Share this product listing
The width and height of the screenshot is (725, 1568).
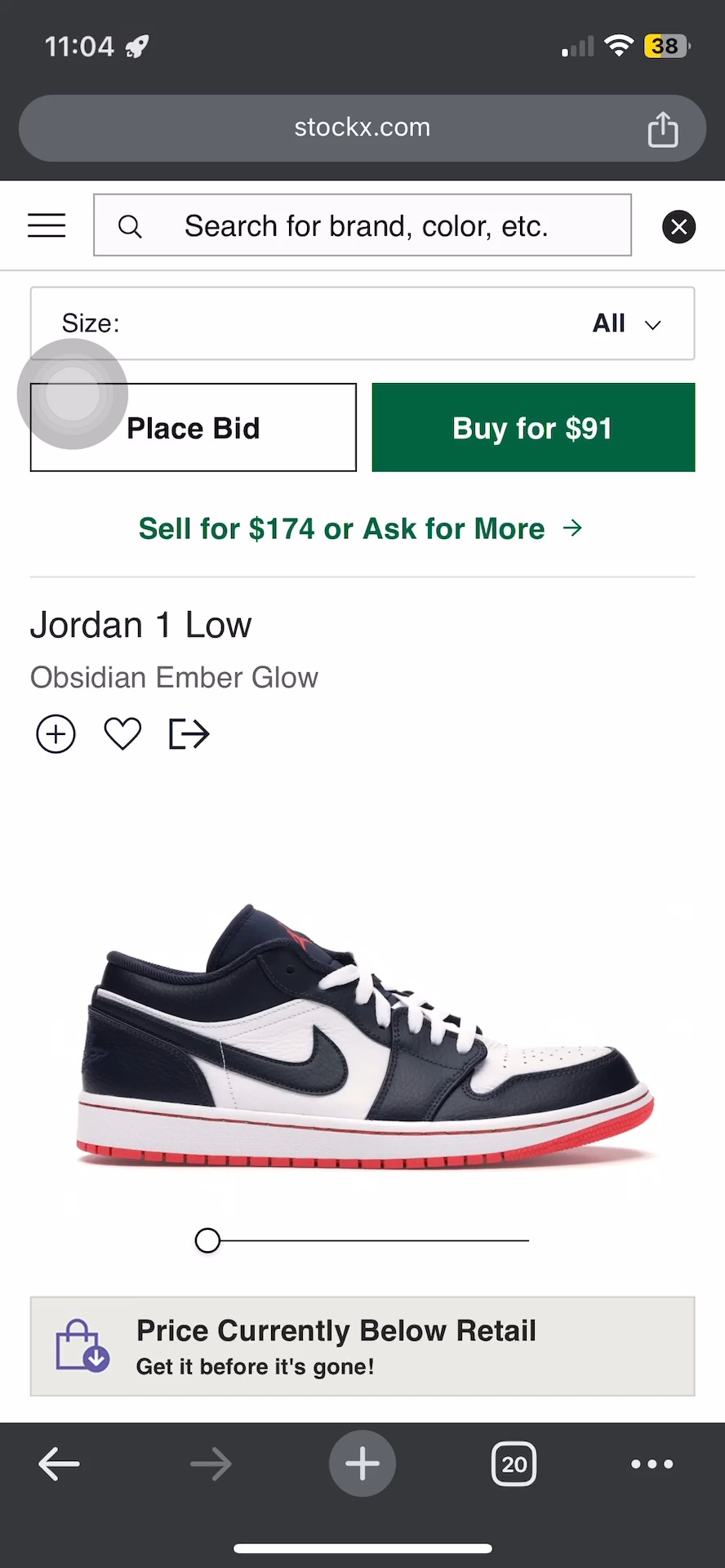tap(189, 733)
